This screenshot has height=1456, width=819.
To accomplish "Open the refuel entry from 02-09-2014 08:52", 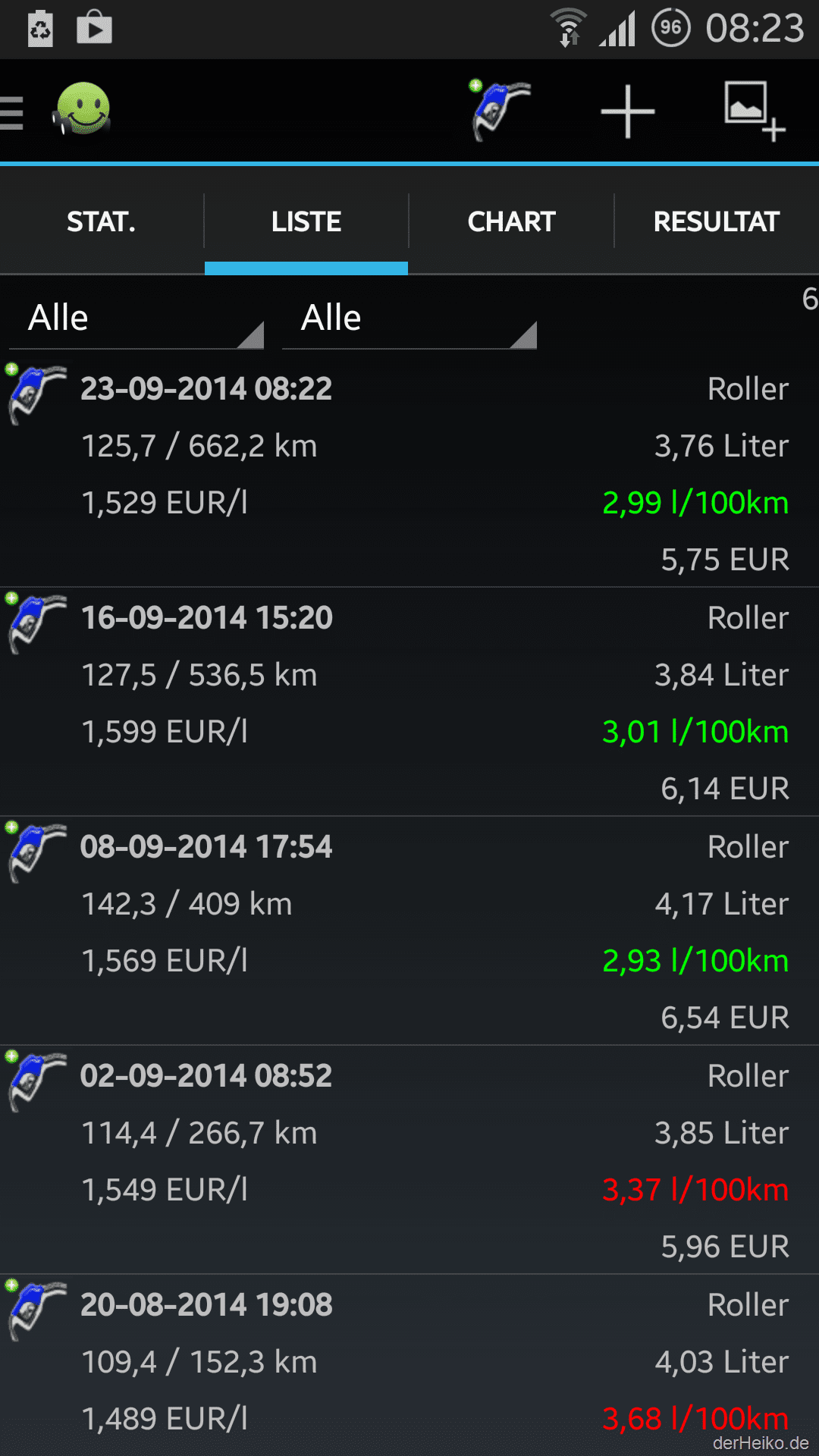I will (409, 1160).
